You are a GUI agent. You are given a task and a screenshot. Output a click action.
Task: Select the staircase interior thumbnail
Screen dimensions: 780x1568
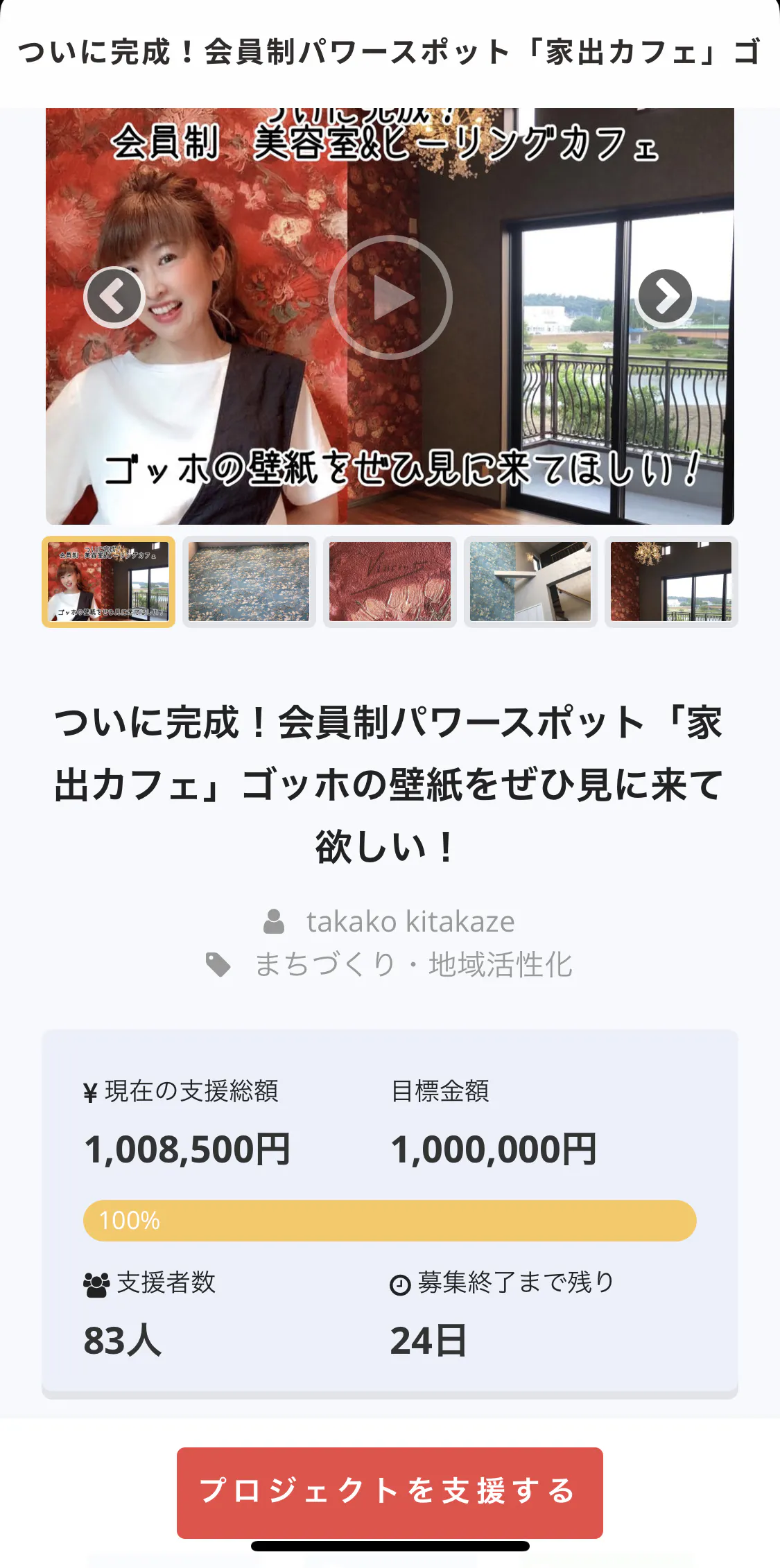tap(530, 582)
